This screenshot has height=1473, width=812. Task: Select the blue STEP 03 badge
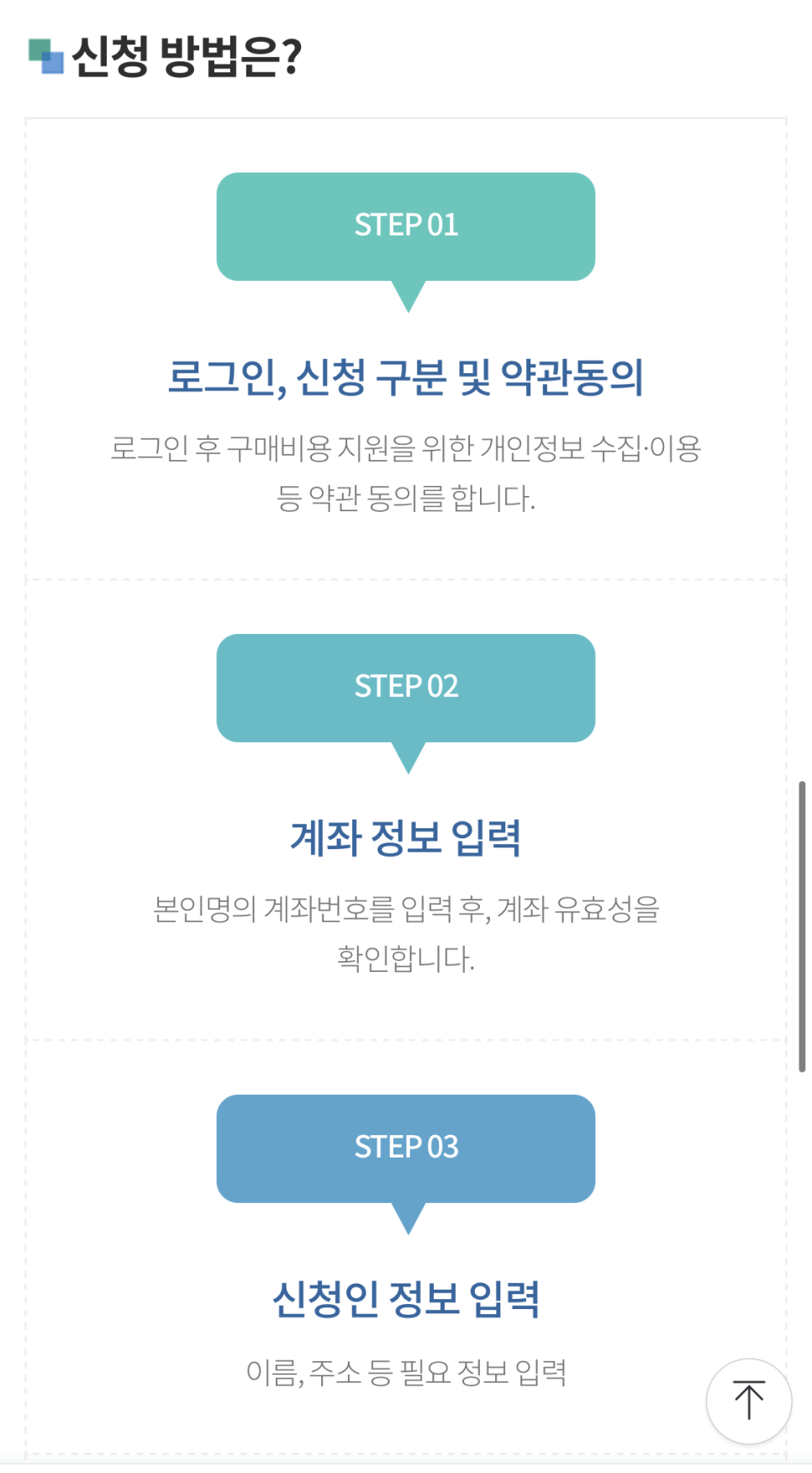click(406, 1147)
